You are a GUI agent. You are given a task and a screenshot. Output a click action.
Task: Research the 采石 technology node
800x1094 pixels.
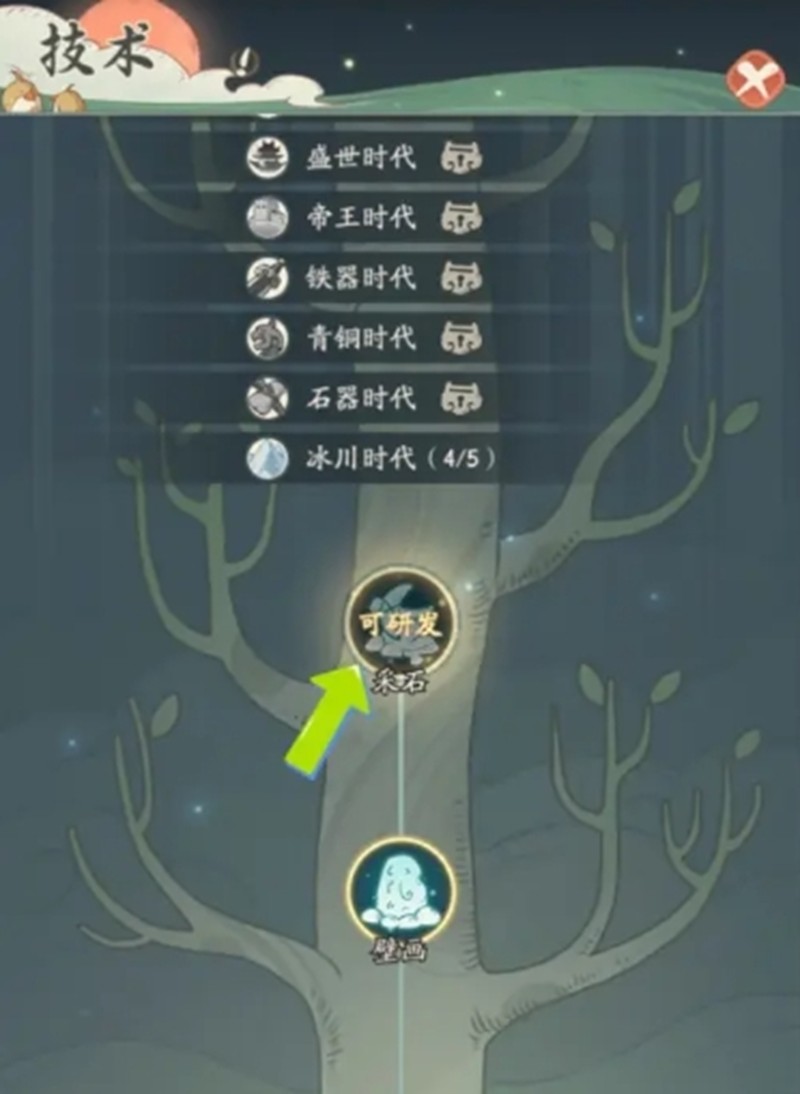[401, 624]
